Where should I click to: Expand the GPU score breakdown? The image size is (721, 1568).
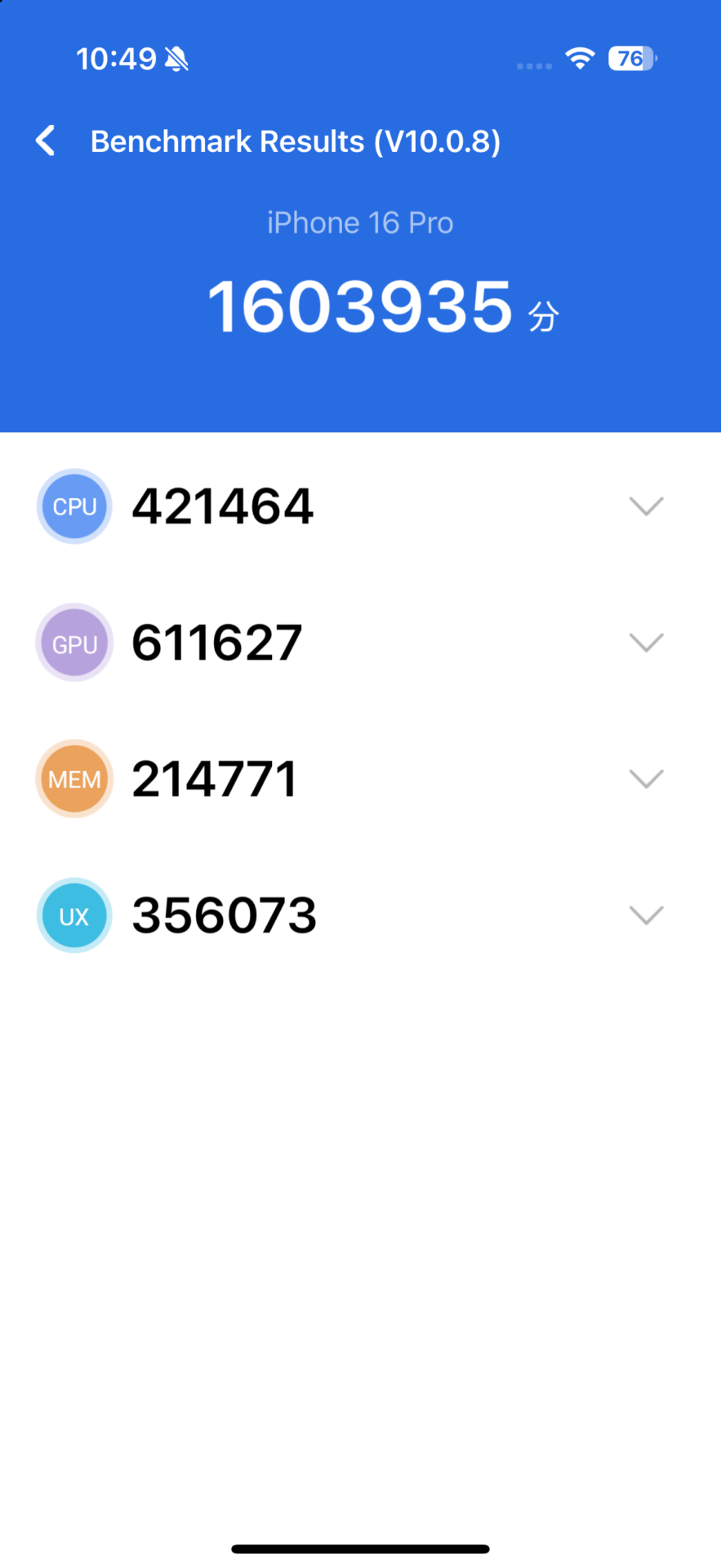point(646,643)
